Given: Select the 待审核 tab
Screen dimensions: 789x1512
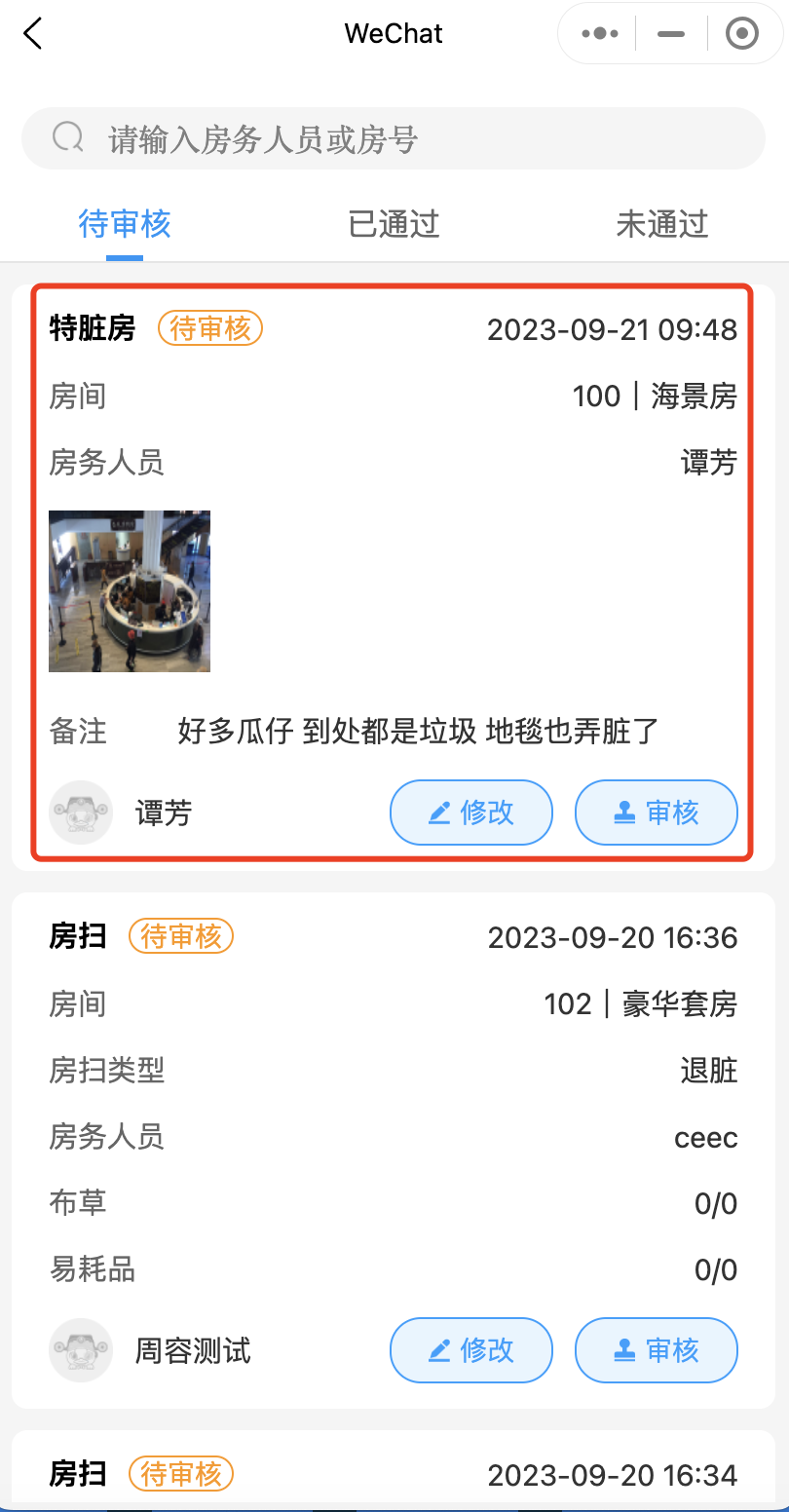Looking at the screenshot, I should pos(125,224).
